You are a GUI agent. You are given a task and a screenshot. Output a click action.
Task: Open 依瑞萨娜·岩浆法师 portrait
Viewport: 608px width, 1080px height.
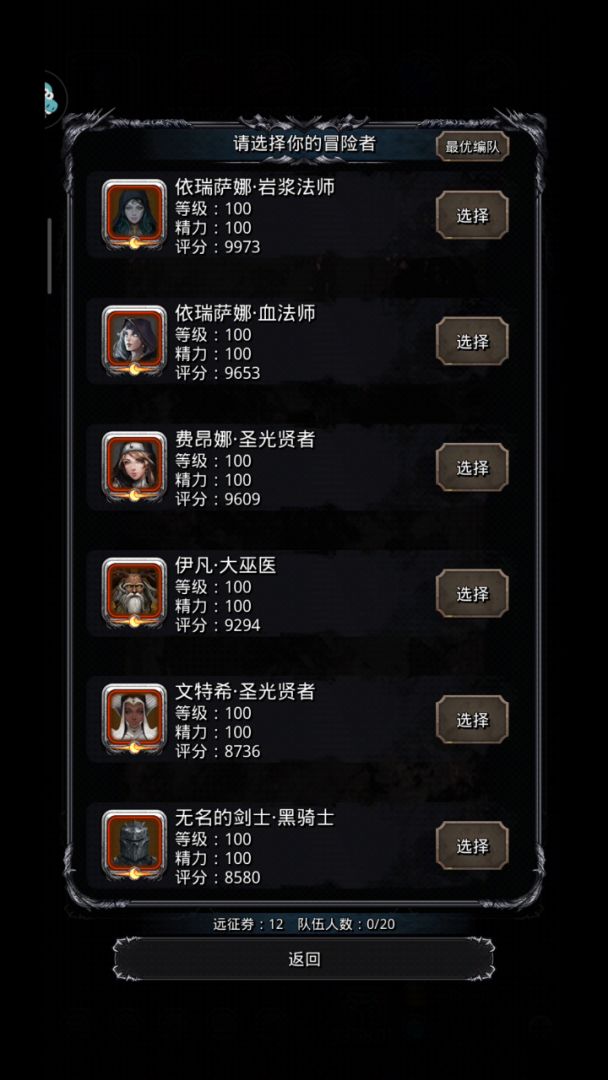134,215
